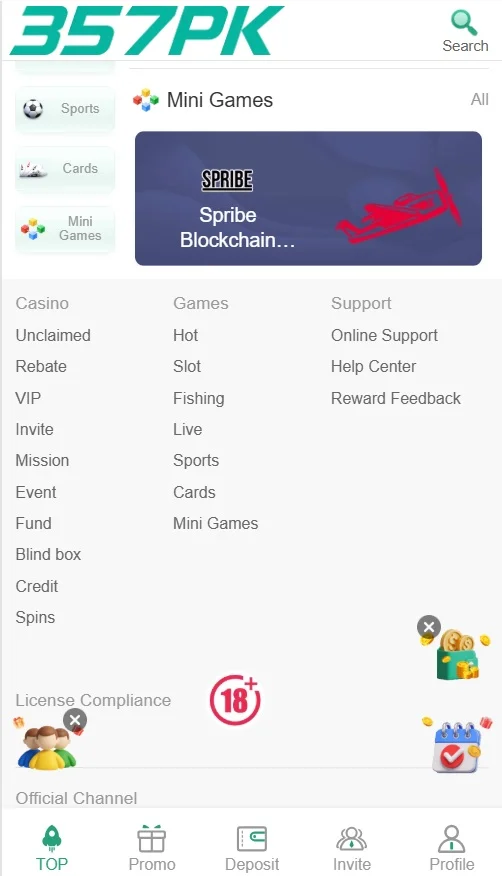Open the Fishing games link

(x=199, y=398)
